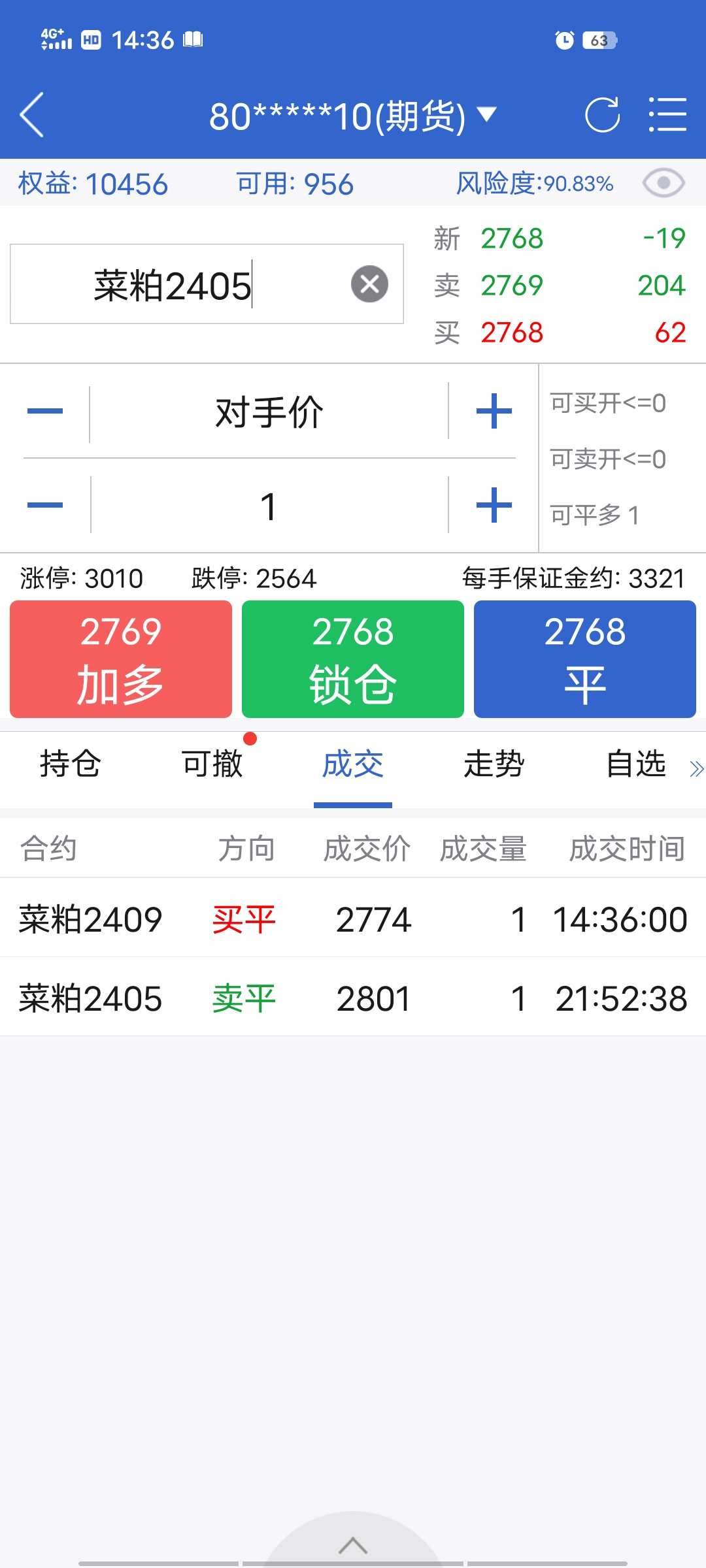
Task: Open the list menu icon
Action: tap(667, 115)
